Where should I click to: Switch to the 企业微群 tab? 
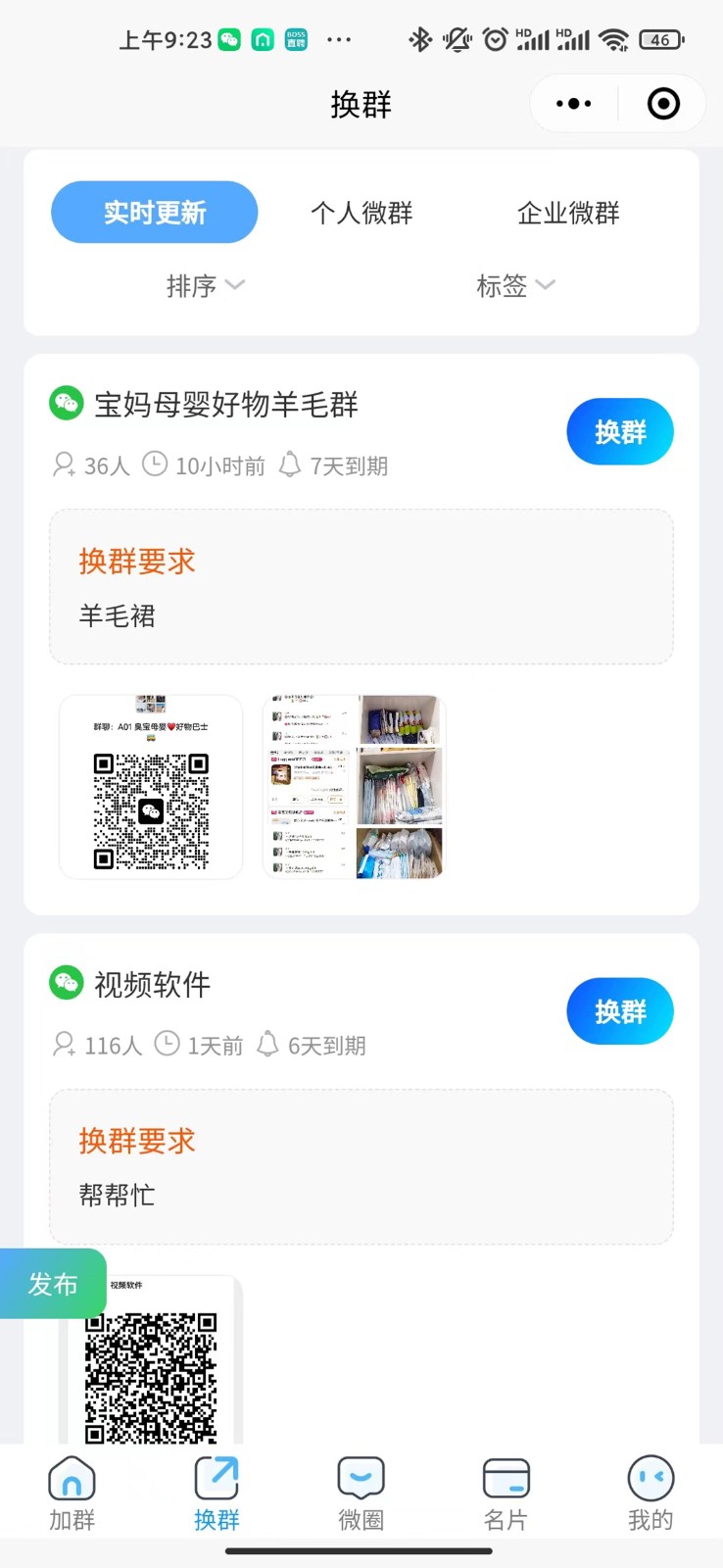coord(568,213)
